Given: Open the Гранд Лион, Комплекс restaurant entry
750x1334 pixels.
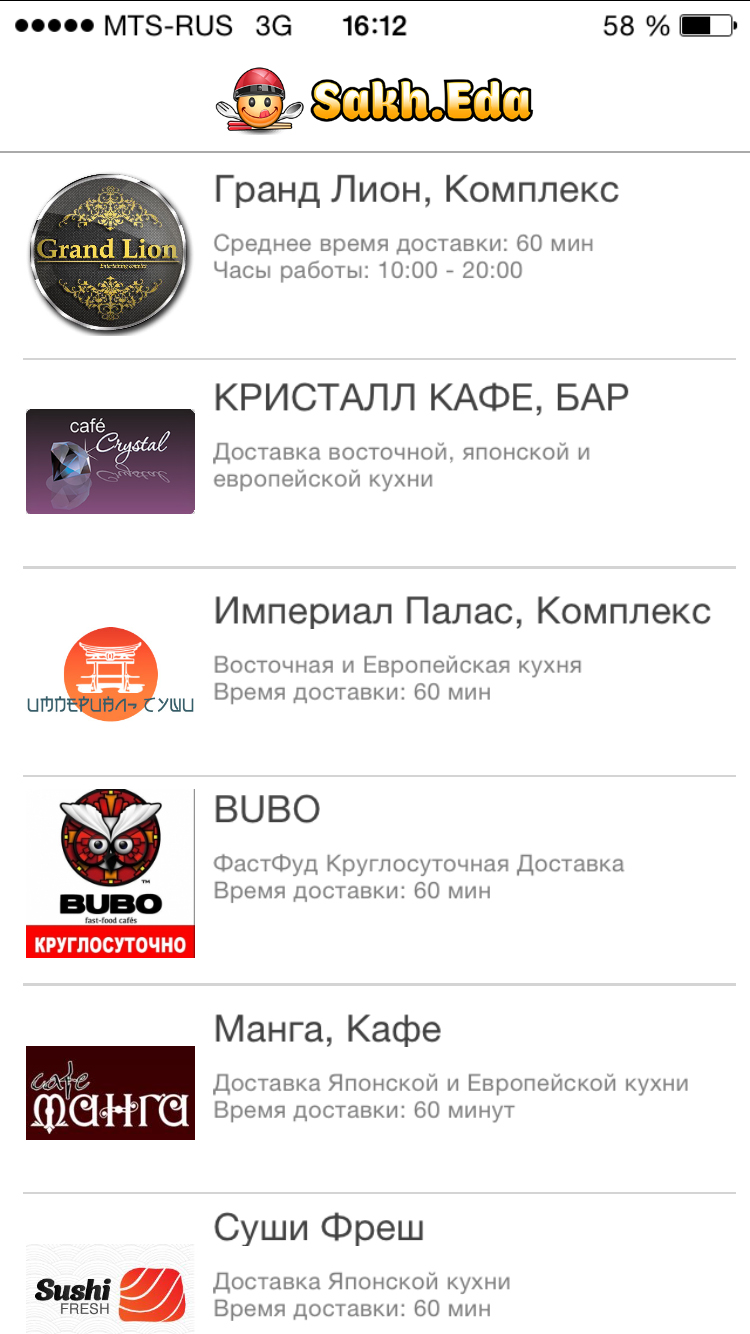Looking at the screenshot, I should pyautogui.click(x=417, y=190).
